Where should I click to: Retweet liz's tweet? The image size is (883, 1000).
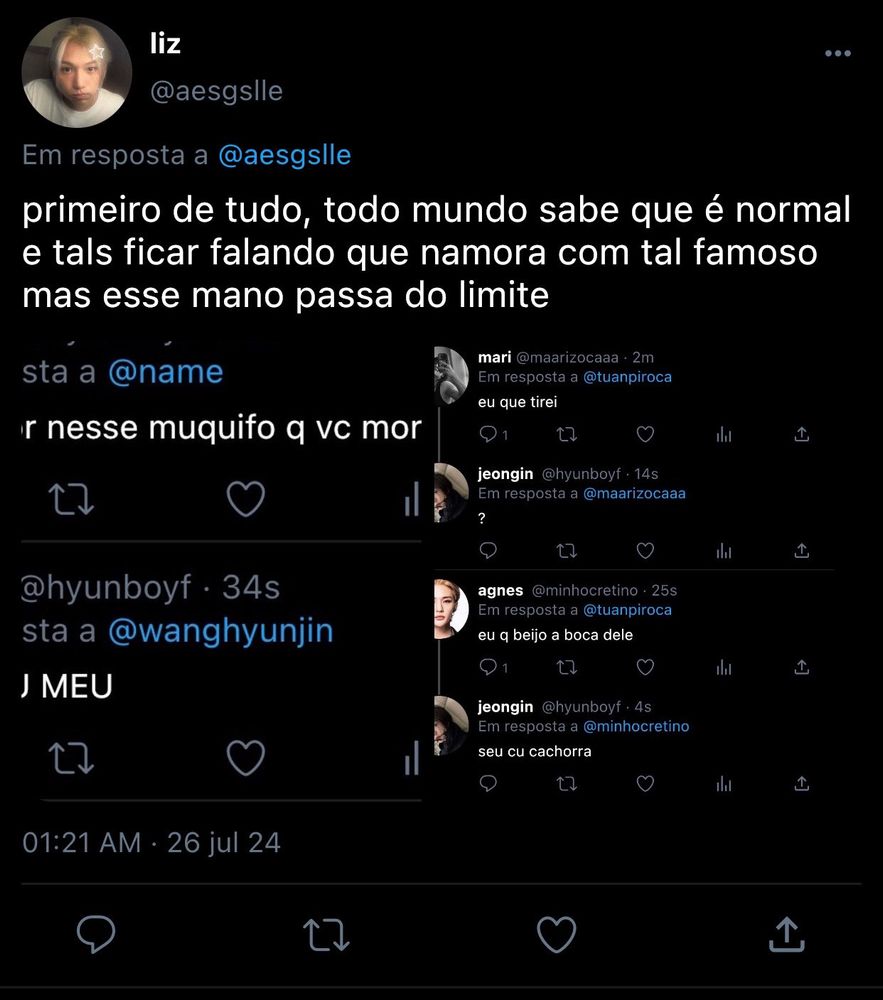pos(326,935)
